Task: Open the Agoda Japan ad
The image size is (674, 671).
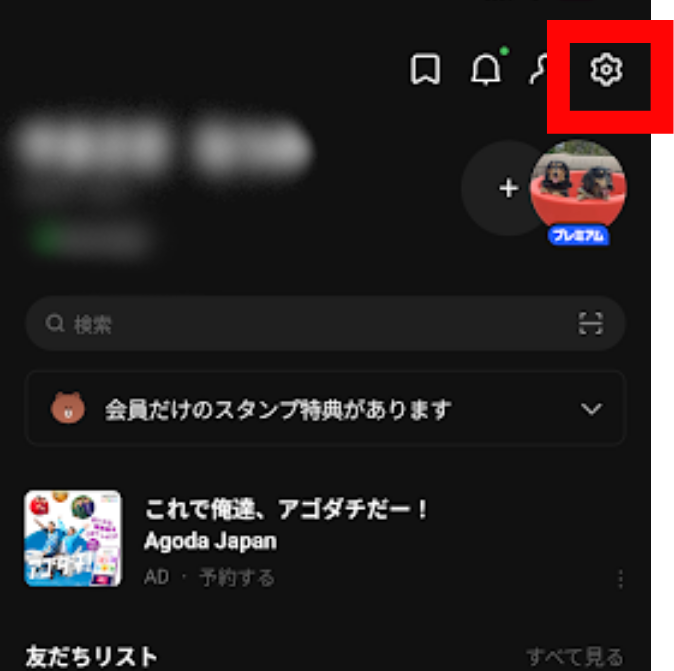Action: tap(288, 525)
